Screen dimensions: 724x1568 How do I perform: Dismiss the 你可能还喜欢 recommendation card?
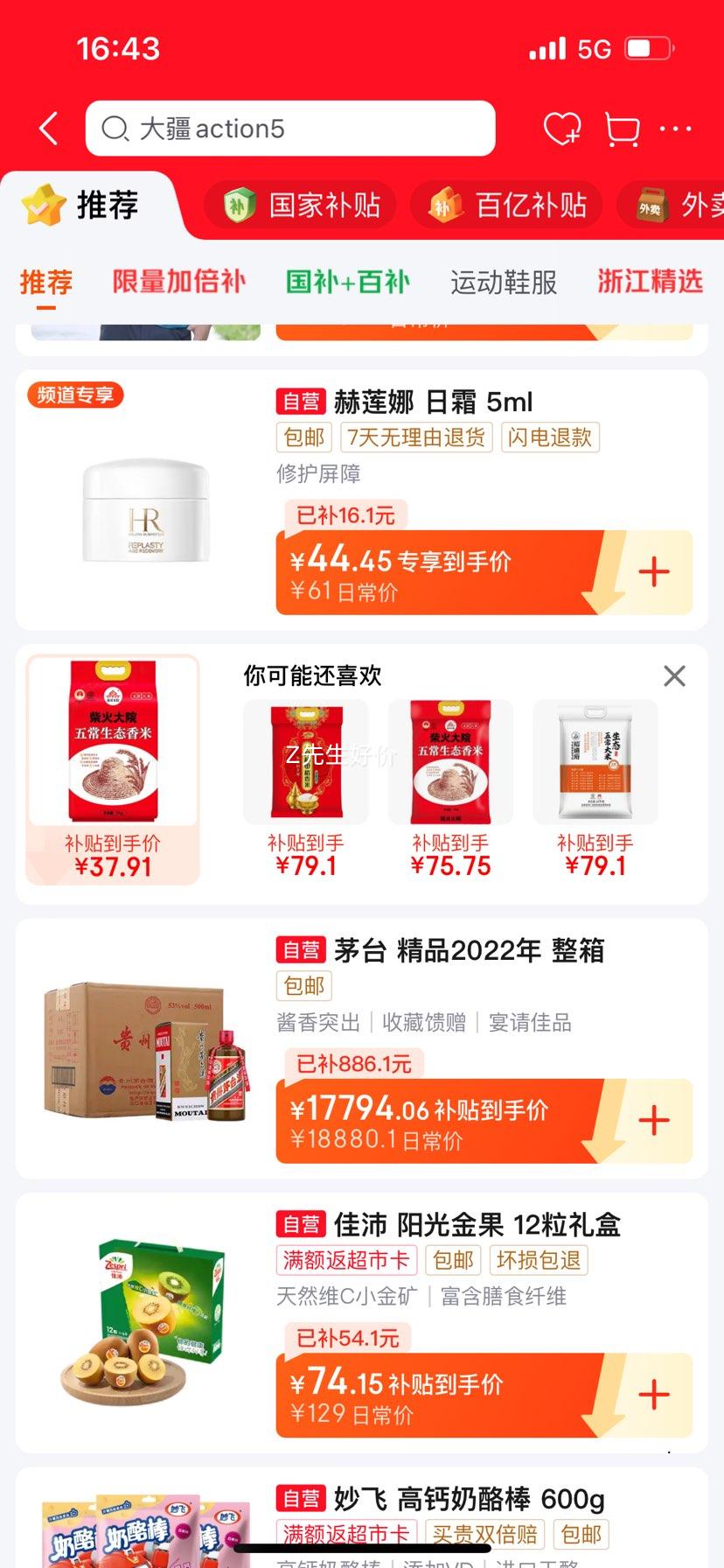coord(673,675)
